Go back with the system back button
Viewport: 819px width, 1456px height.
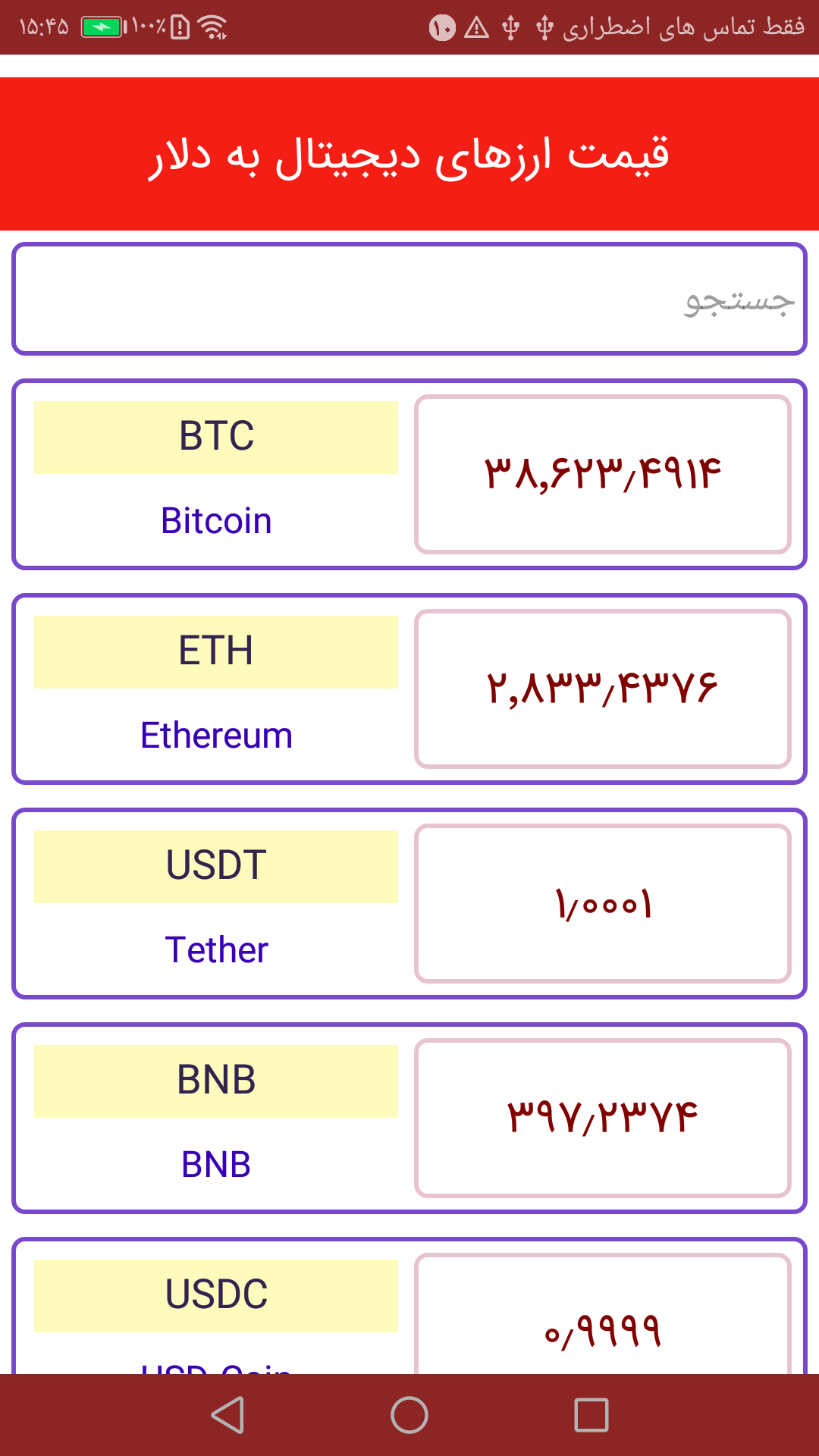[227, 1415]
